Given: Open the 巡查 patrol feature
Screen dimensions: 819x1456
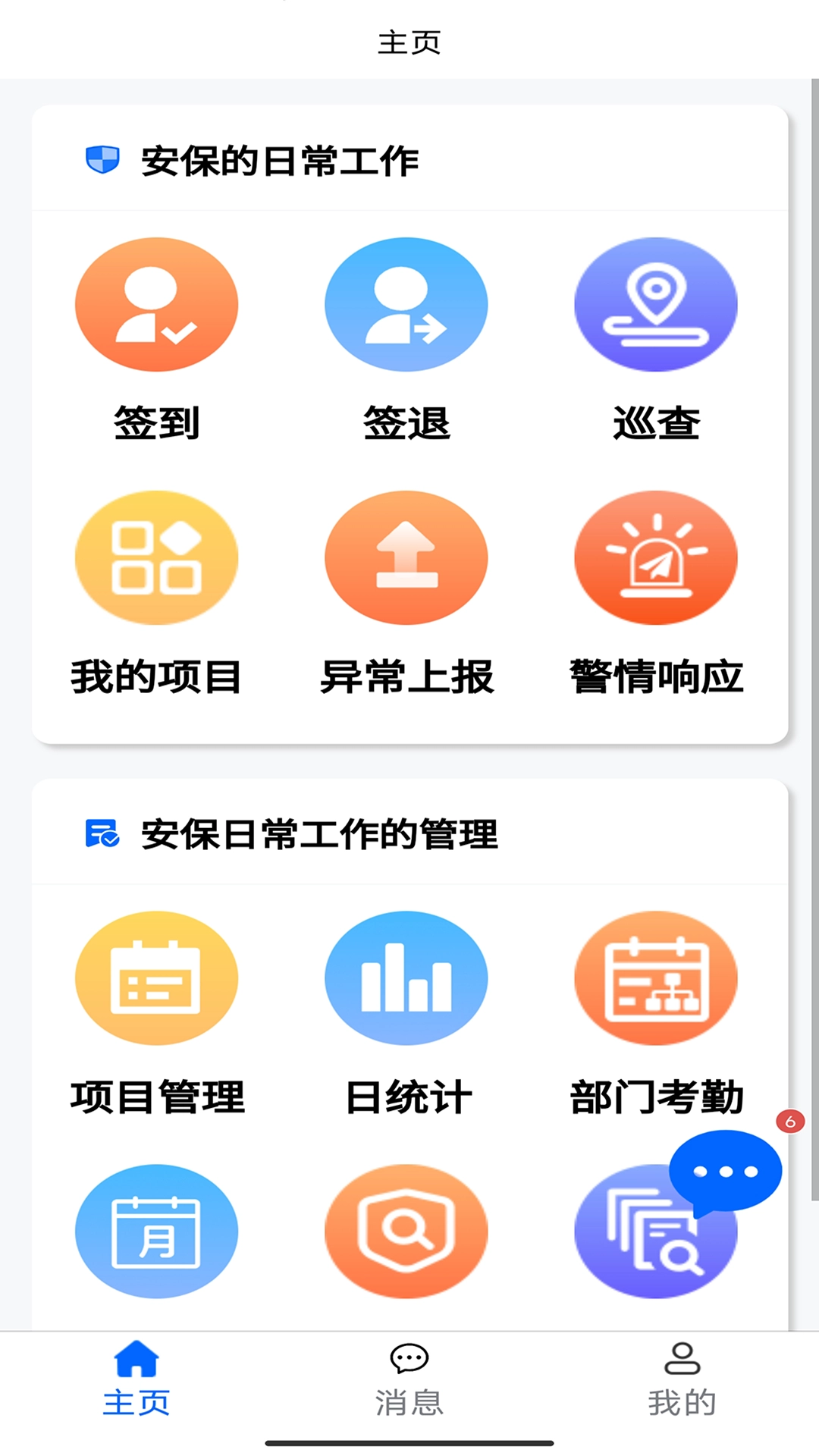Looking at the screenshot, I should coord(656,303).
